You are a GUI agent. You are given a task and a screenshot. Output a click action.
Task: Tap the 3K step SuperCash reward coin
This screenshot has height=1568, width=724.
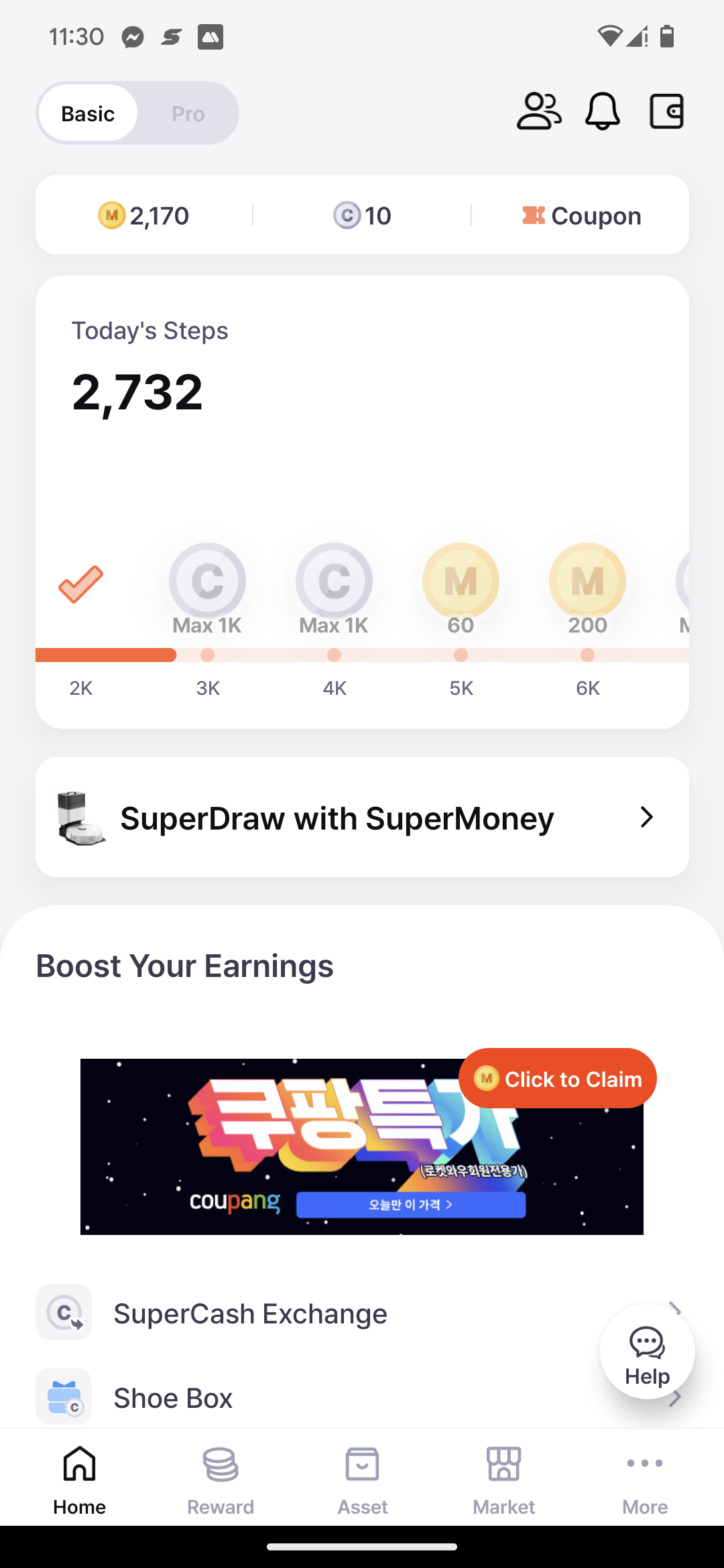[207, 582]
